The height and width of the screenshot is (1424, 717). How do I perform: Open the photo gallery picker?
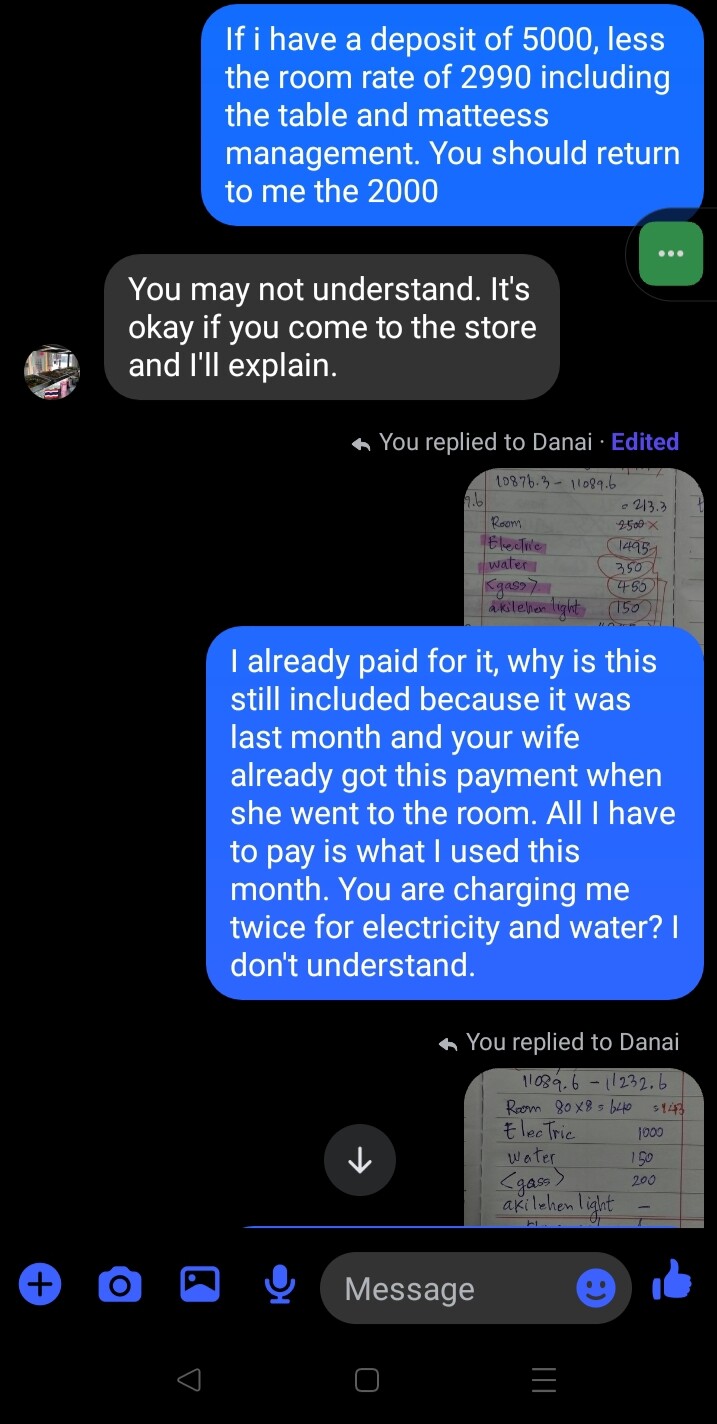pos(200,1284)
